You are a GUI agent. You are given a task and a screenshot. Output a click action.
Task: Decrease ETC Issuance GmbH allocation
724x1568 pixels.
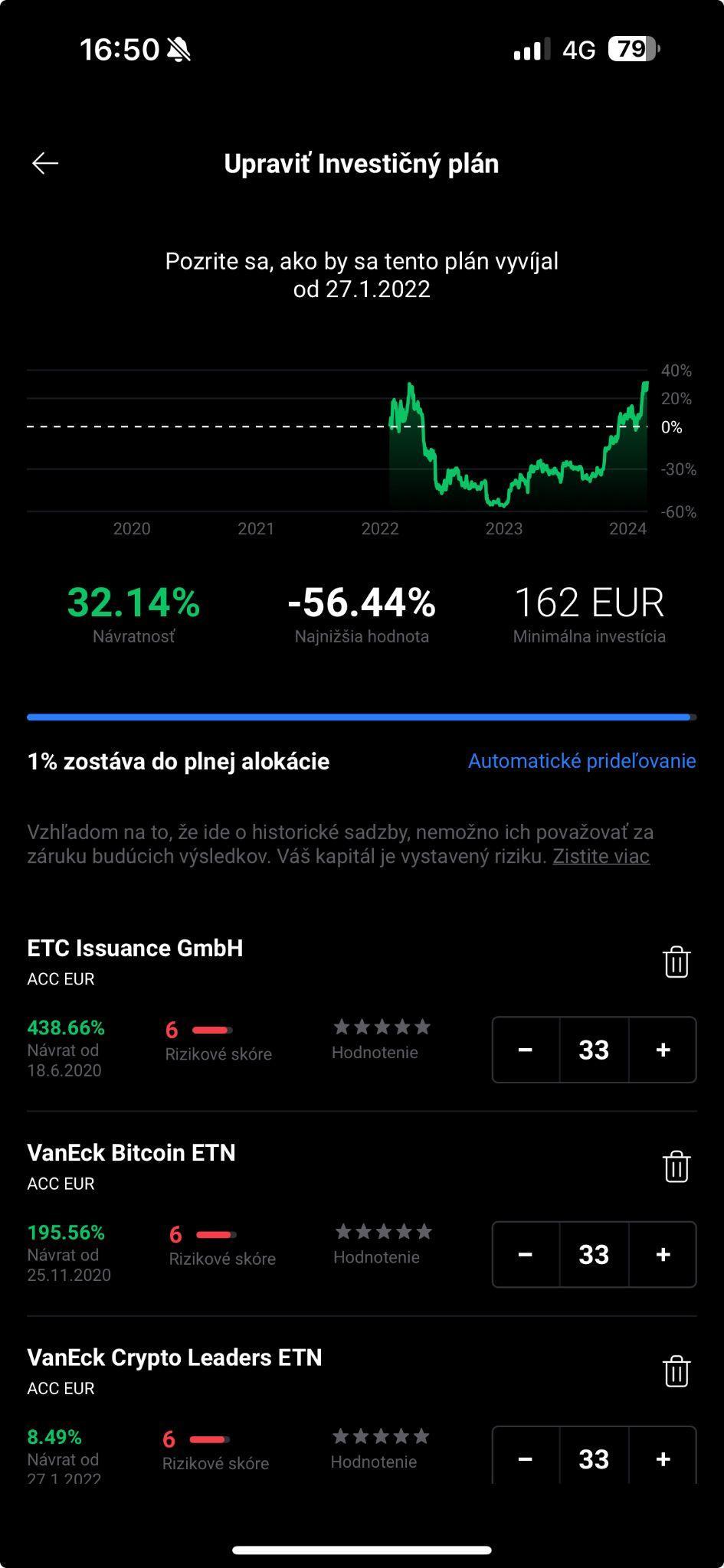click(x=526, y=1050)
